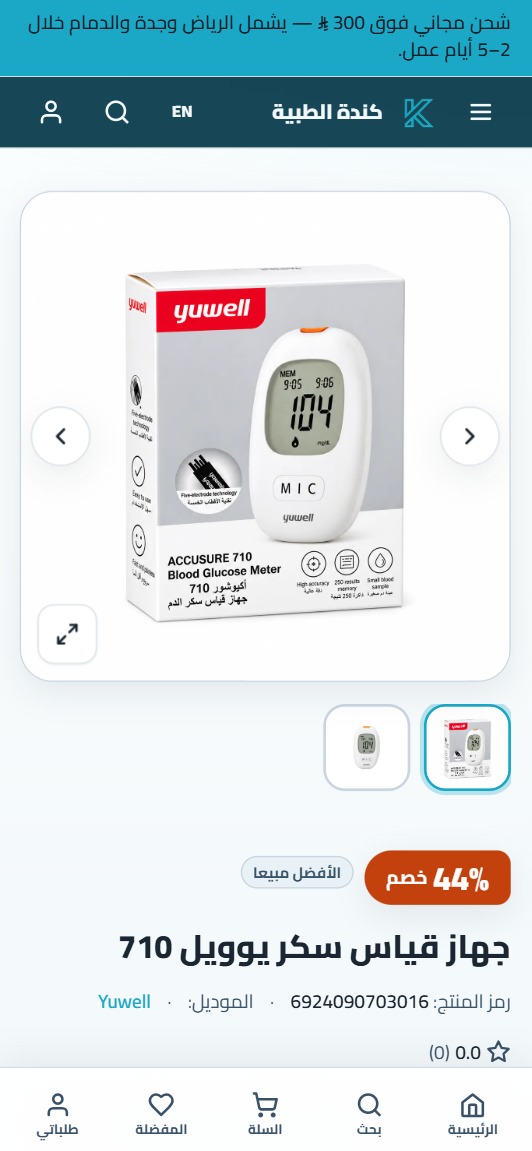Go to the previous product image
This screenshot has height=1151, width=532.
click(61, 436)
